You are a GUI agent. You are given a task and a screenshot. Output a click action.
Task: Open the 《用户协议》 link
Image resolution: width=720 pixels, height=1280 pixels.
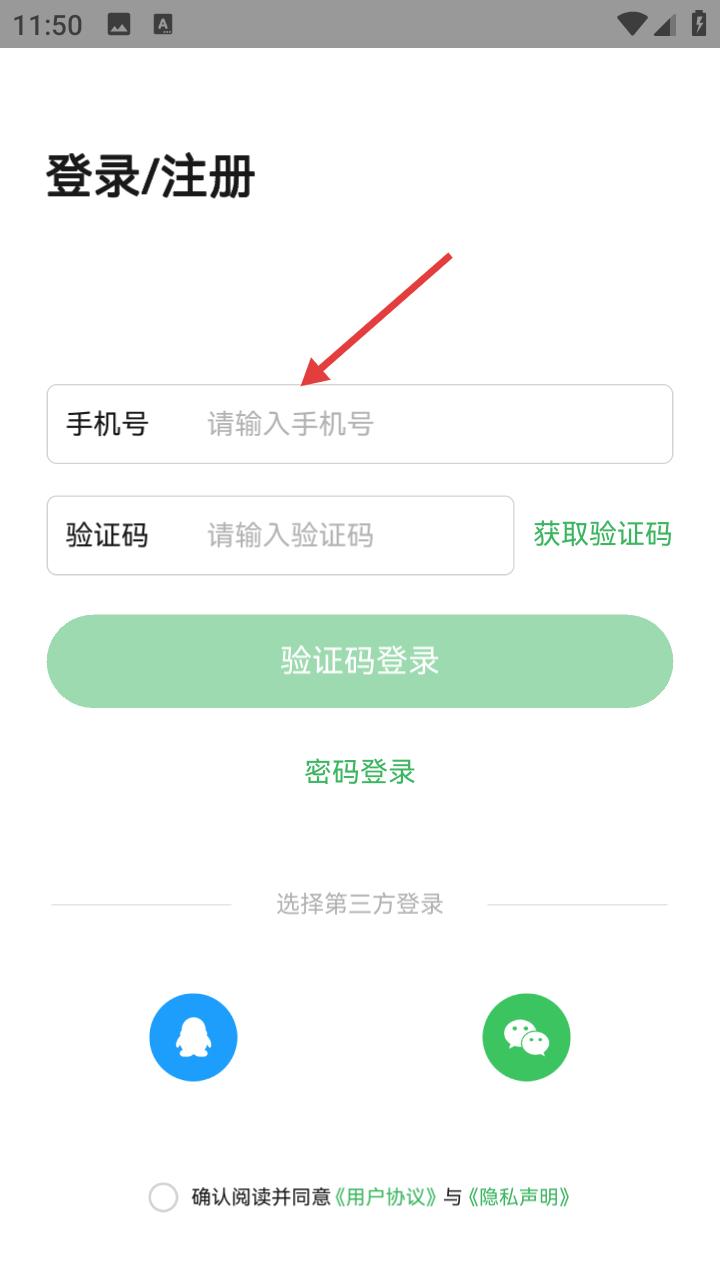click(386, 1197)
